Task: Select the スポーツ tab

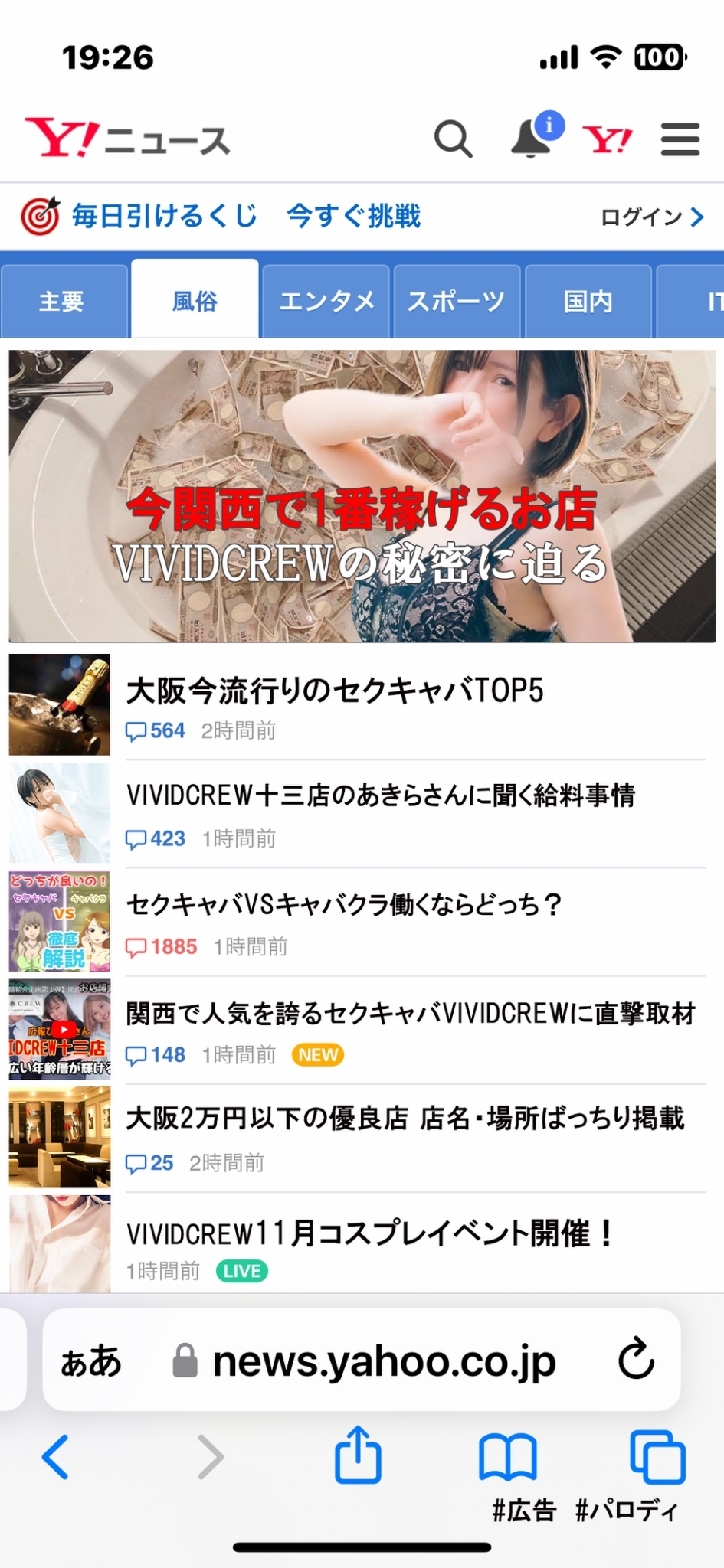Action: (x=457, y=302)
